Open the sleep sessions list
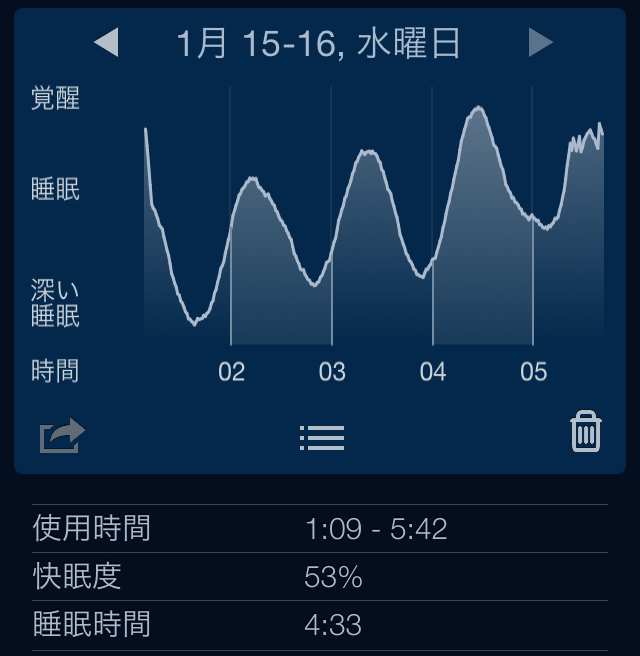Screen dimensions: 640x656 click(322, 437)
